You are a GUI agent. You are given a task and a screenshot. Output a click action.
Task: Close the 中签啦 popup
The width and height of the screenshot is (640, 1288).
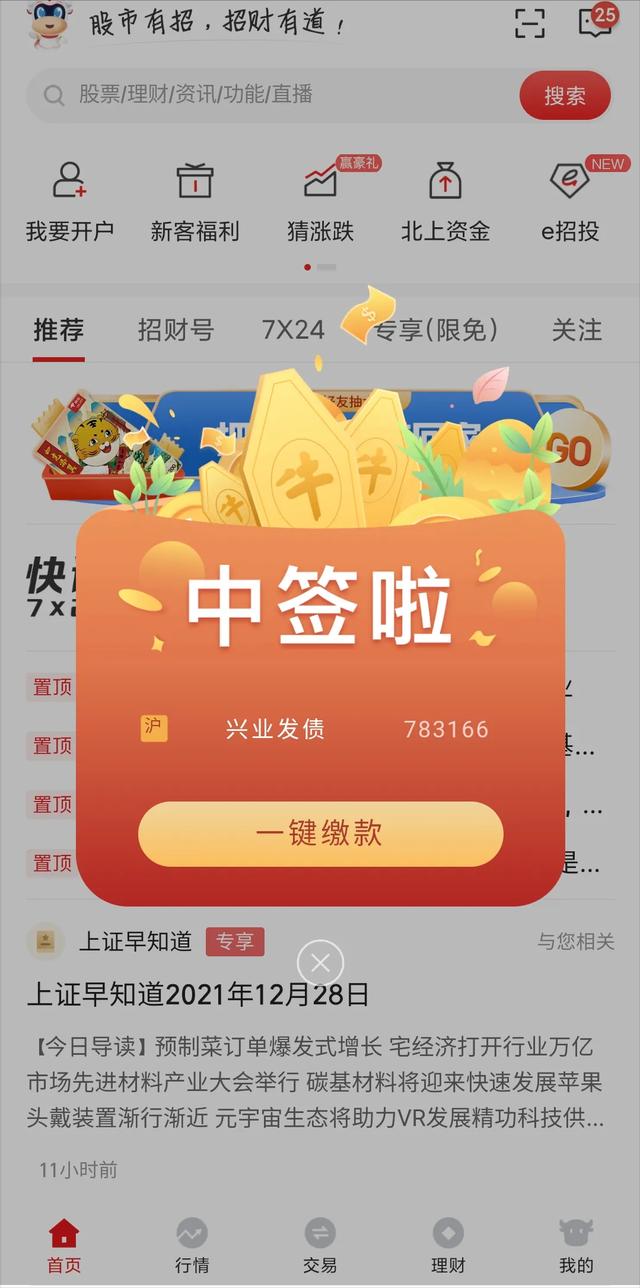320,964
